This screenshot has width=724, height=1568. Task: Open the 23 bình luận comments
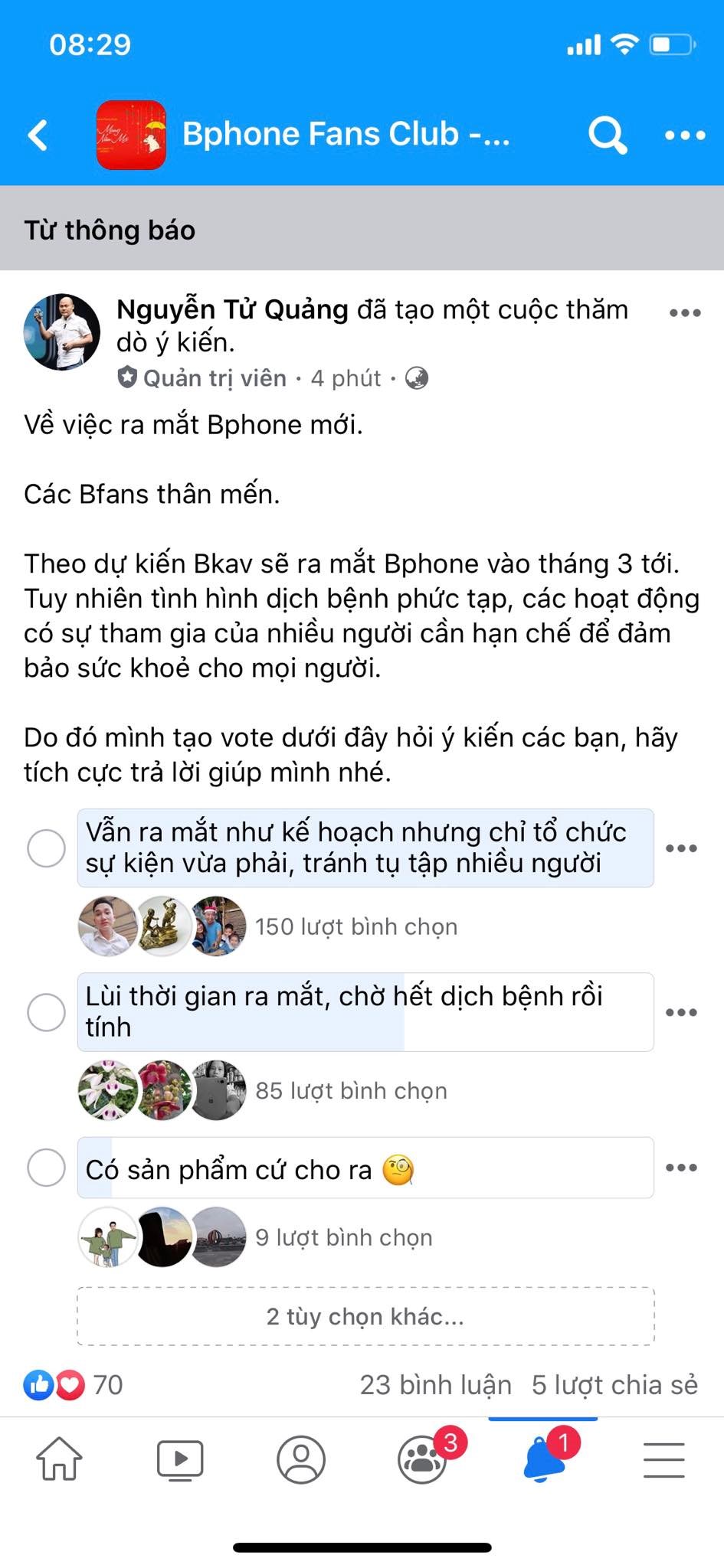coord(435,1385)
